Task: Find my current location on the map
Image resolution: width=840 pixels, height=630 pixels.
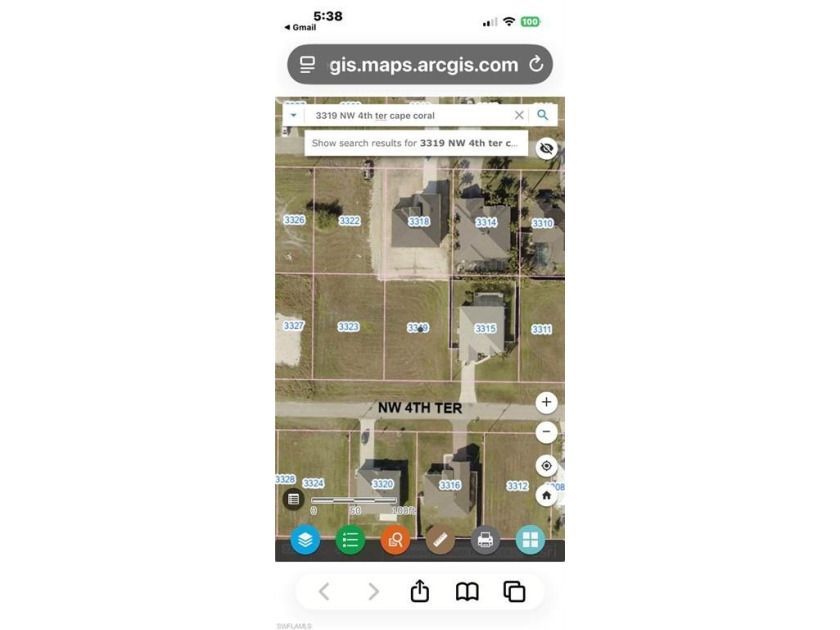Action: click(x=546, y=466)
